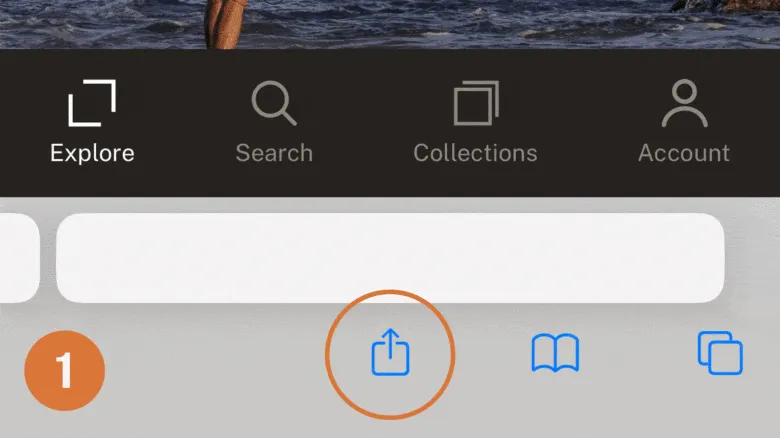Viewport: 780px width, 438px height.
Task: Open the bookmarks book icon
Action: pos(555,353)
